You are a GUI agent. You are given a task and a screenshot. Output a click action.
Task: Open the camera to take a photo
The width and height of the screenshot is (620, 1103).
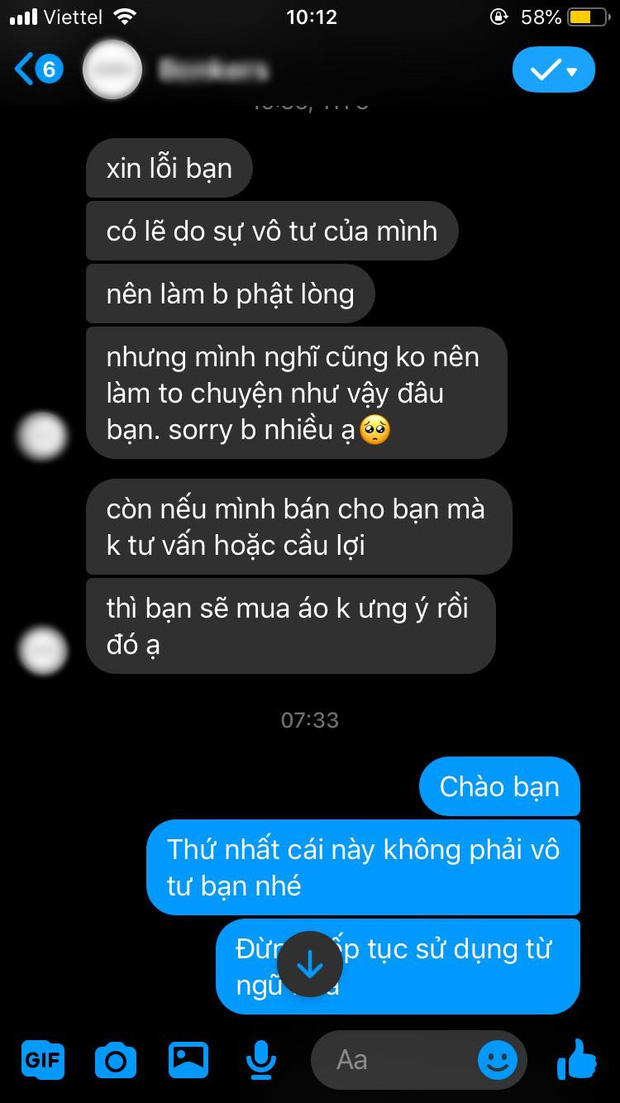pos(115,1060)
